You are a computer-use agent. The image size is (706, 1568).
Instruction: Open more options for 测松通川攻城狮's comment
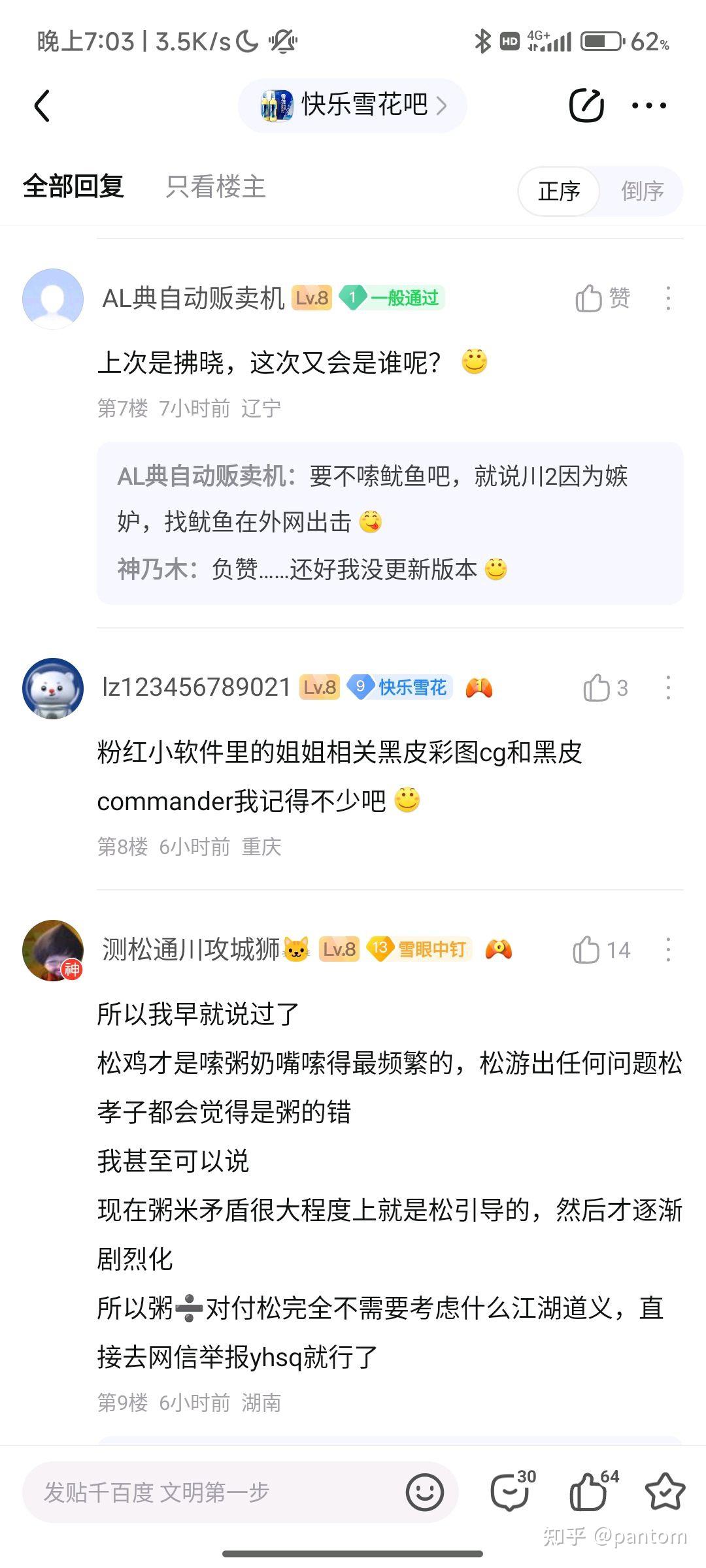[x=667, y=950]
